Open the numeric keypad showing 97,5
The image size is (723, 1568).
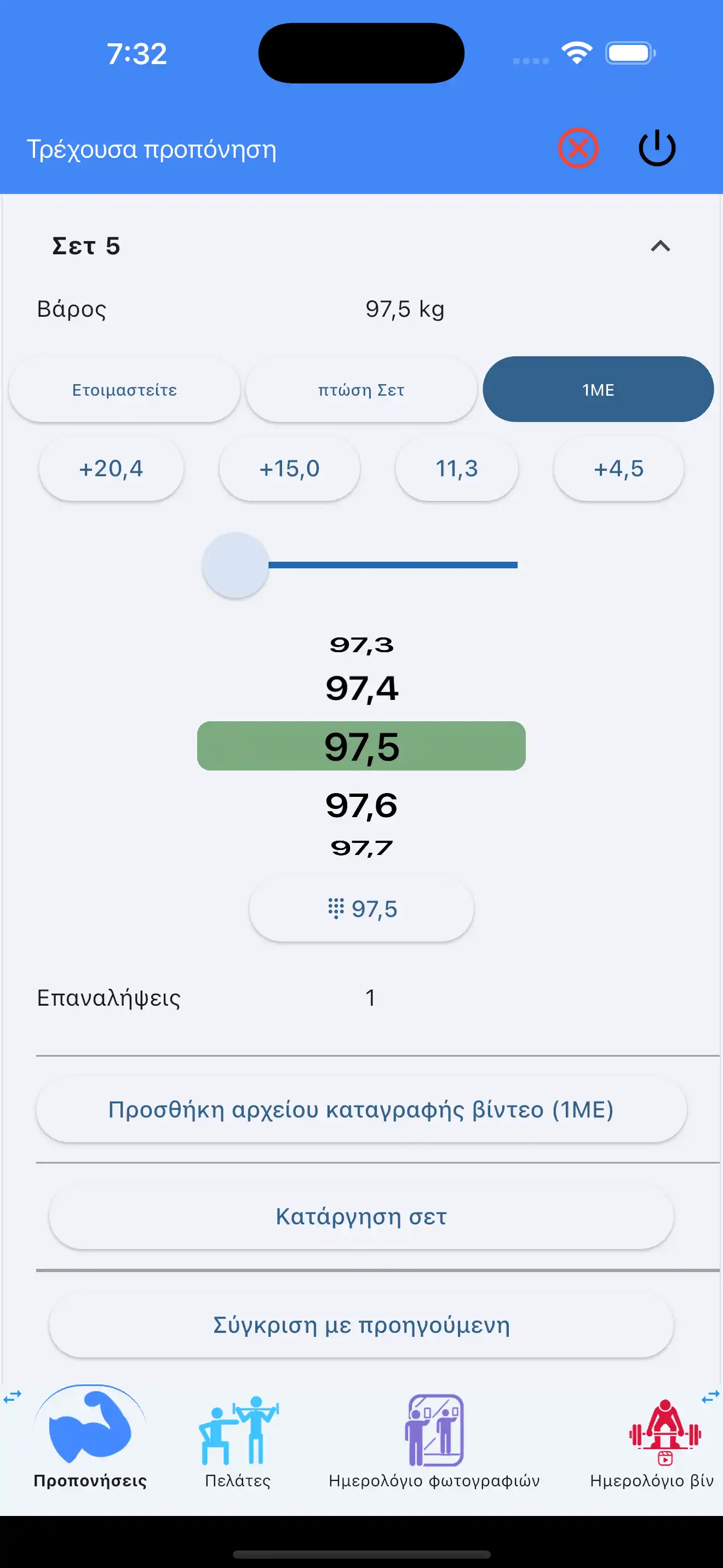click(361, 908)
